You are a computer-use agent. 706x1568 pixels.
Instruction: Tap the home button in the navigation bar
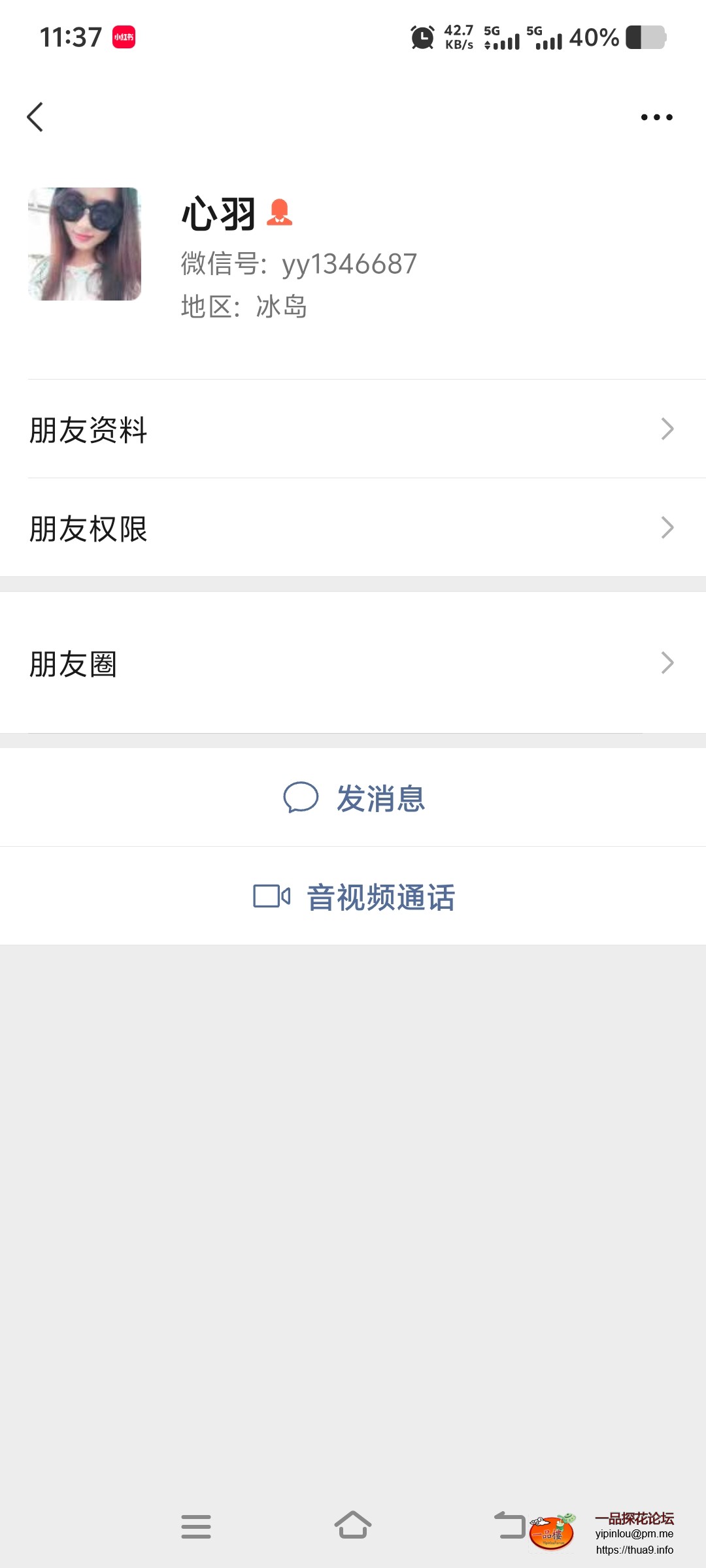tap(353, 1526)
